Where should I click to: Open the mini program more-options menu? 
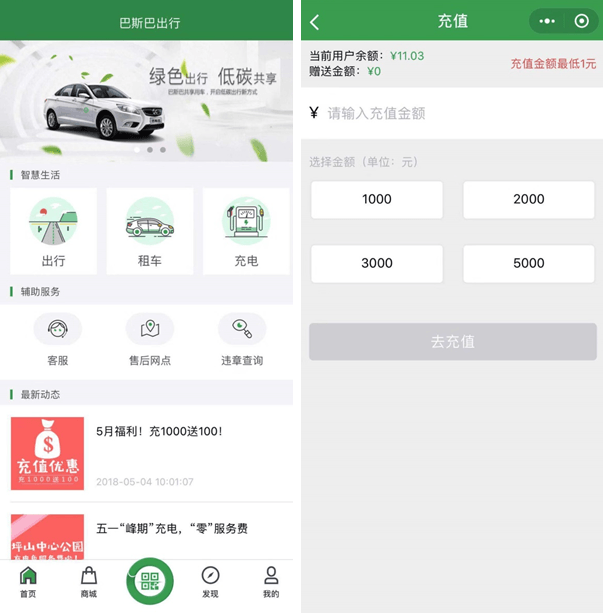coord(547,21)
